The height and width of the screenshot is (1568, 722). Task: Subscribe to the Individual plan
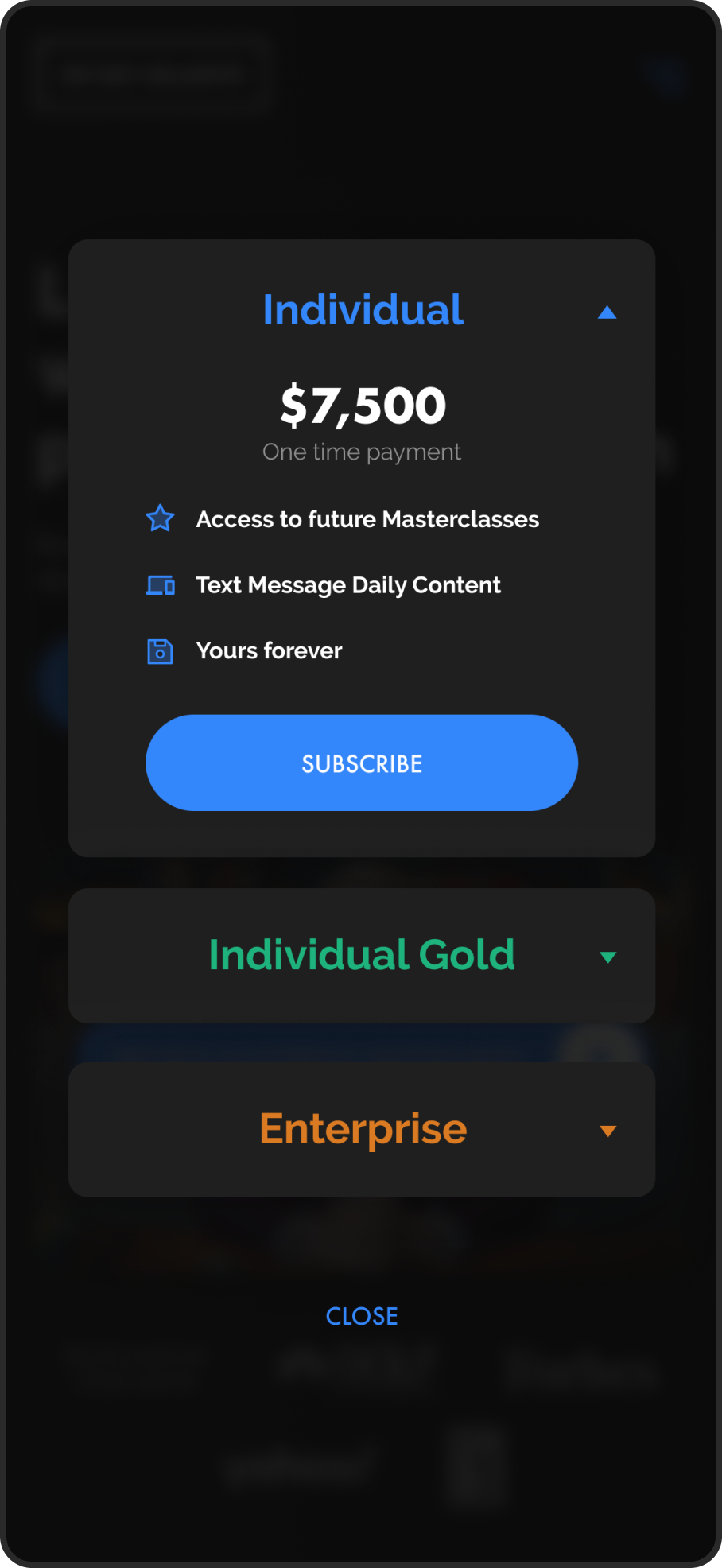pos(362,763)
